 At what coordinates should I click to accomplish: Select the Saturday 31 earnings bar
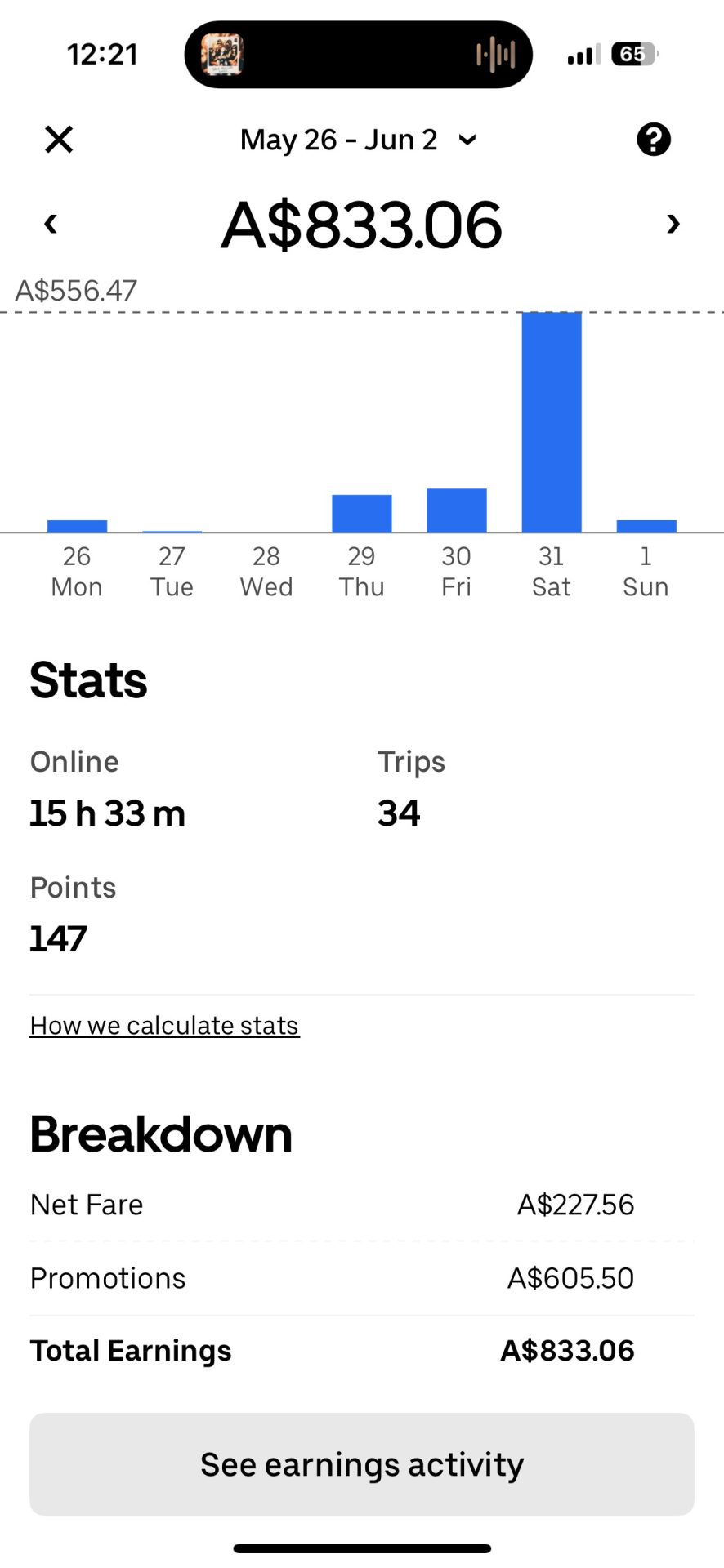(x=552, y=422)
